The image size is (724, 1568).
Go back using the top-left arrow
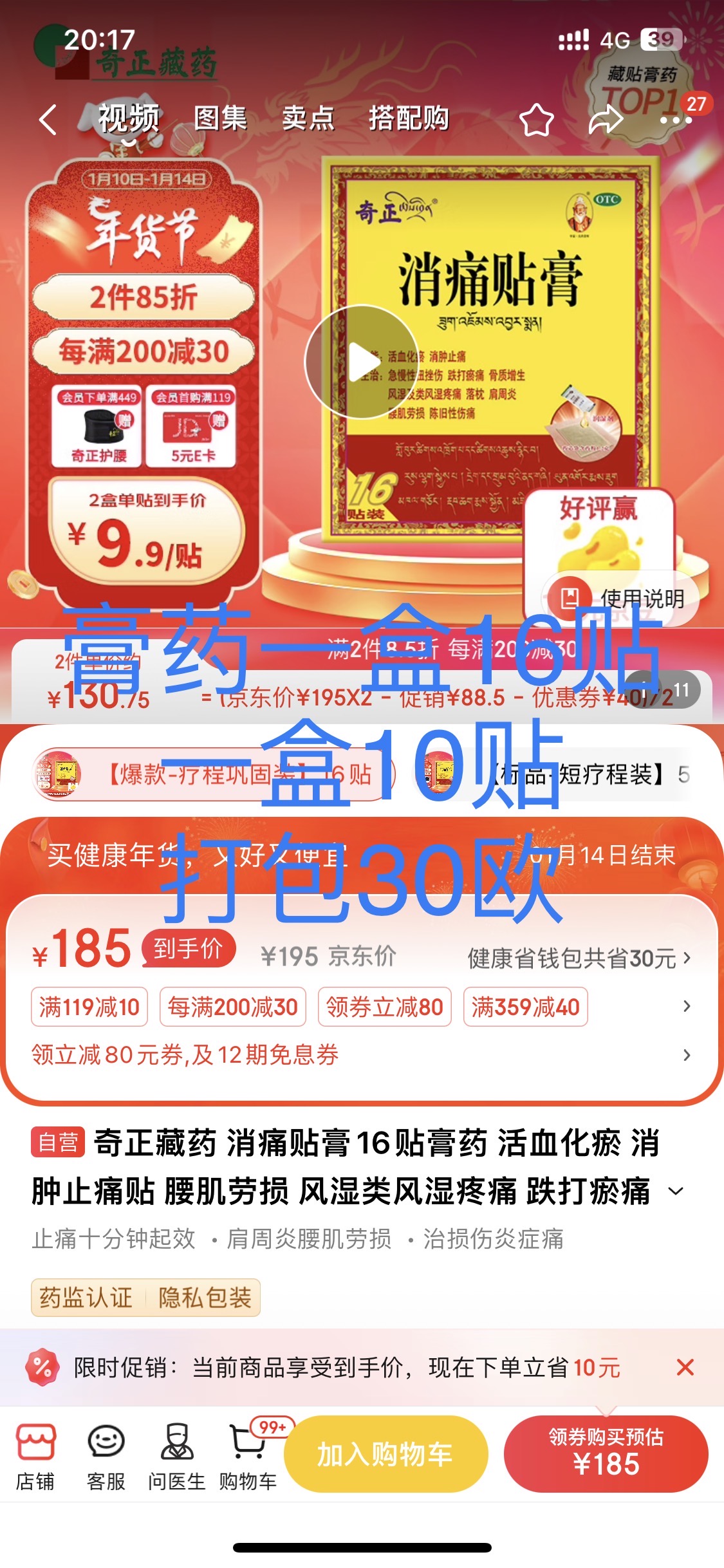(49, 120)
